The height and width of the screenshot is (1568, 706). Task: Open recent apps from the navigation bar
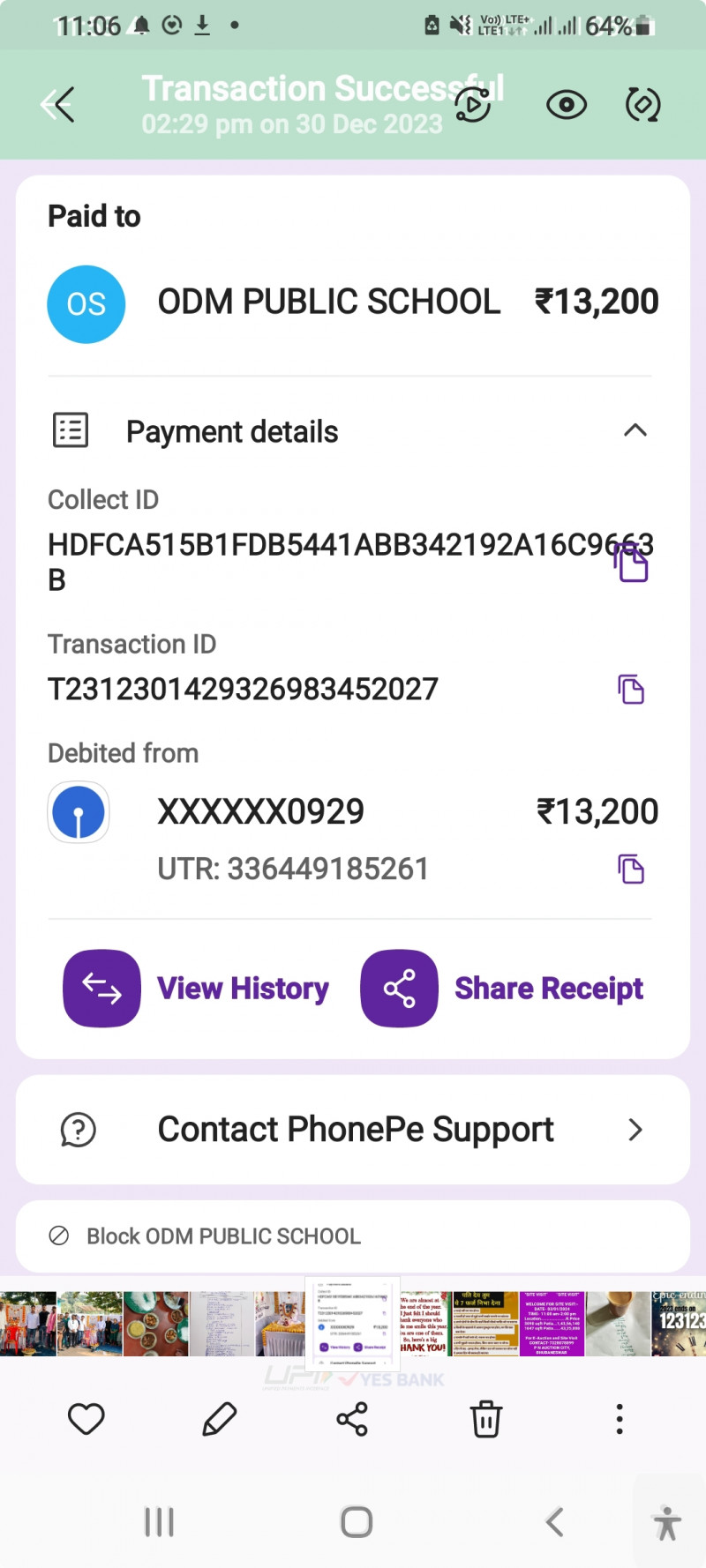click(x=160, y=1522)
